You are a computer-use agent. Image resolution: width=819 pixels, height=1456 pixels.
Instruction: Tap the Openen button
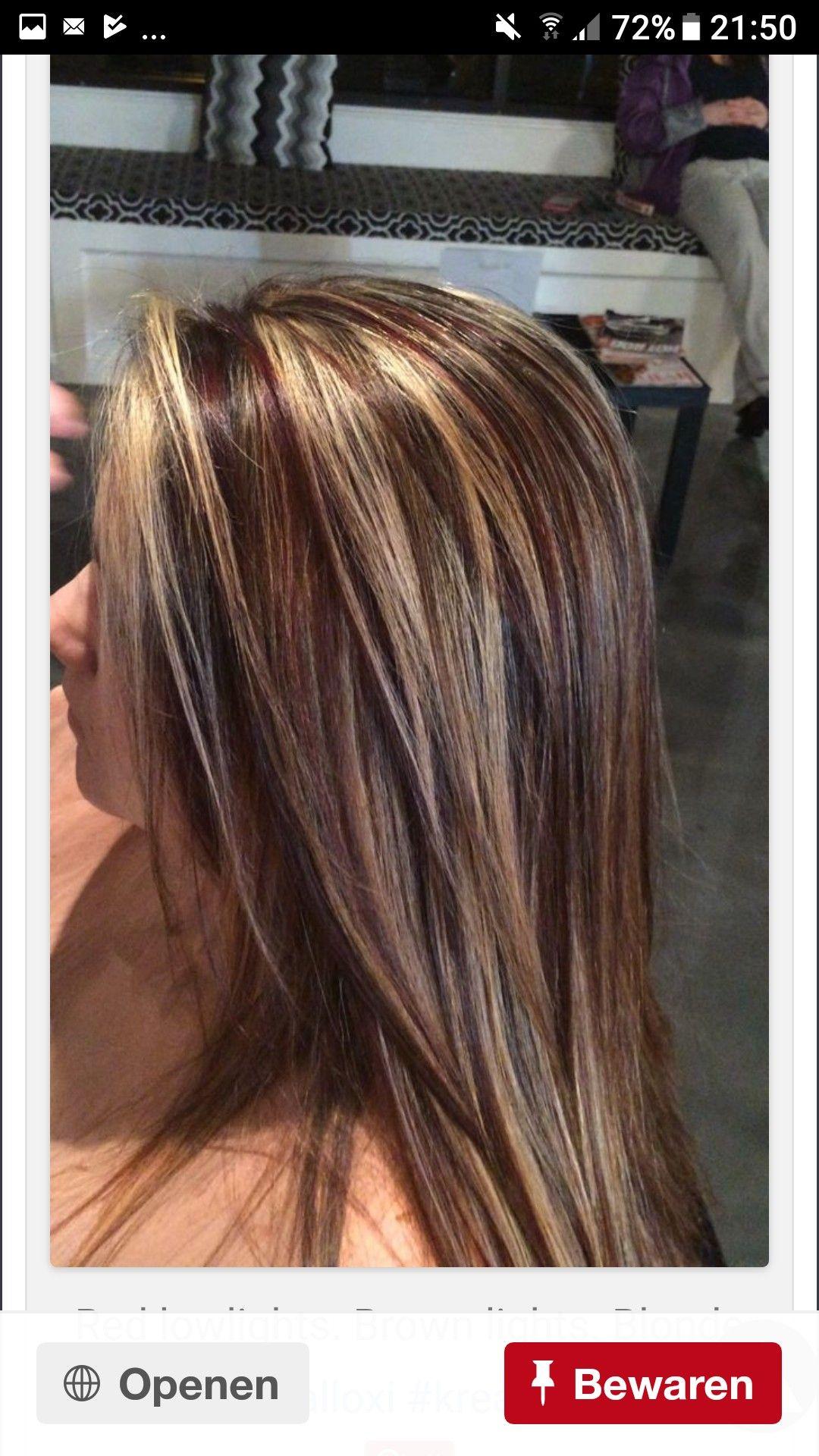tap(173, 1385)
